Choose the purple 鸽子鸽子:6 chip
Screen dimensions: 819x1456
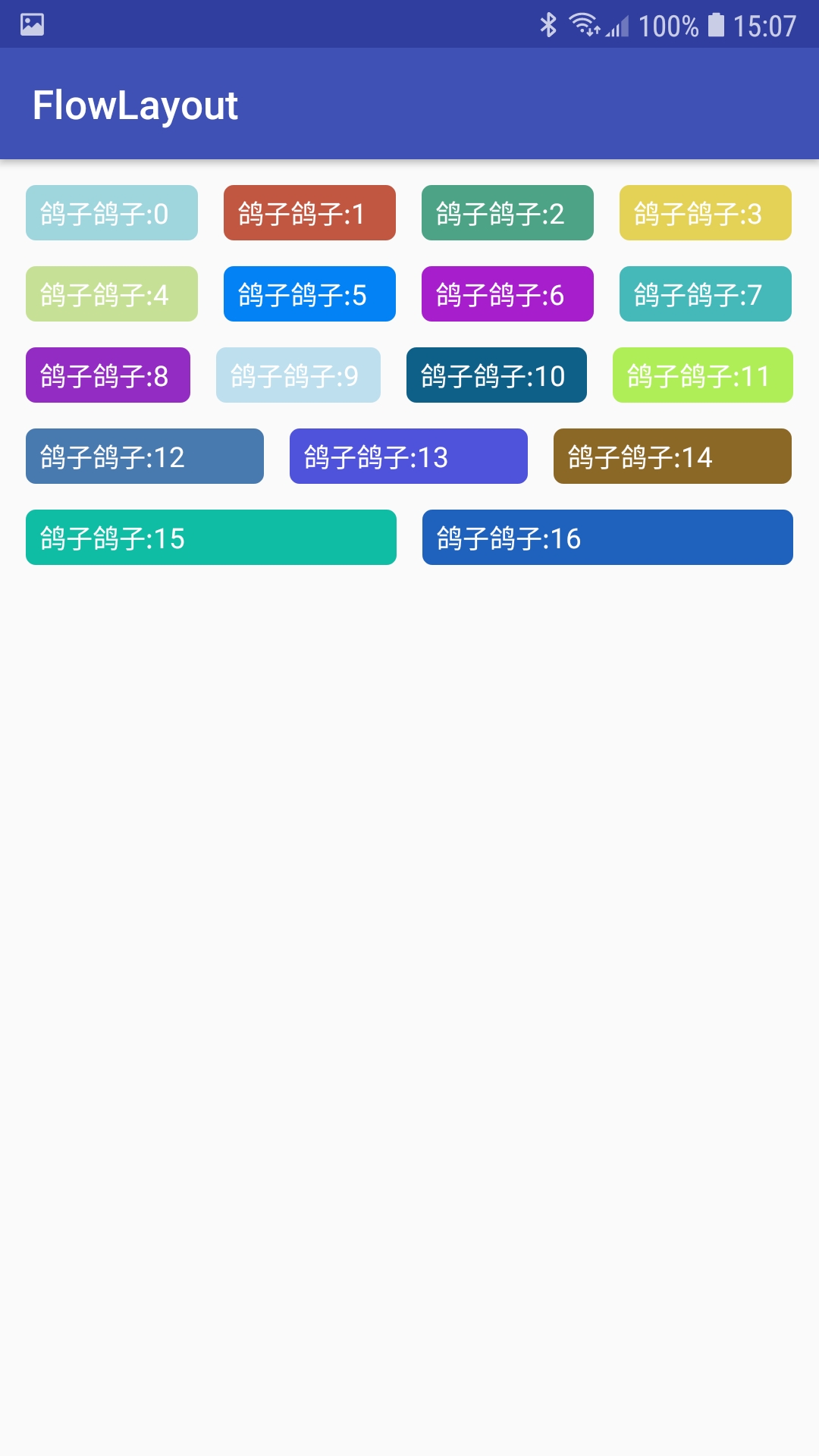(507, 294)
